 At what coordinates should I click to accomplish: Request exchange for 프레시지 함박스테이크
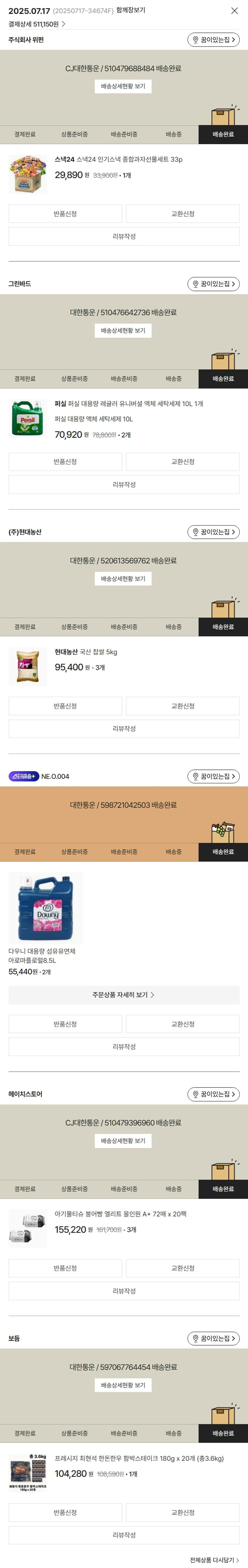tap(182, 1513)
